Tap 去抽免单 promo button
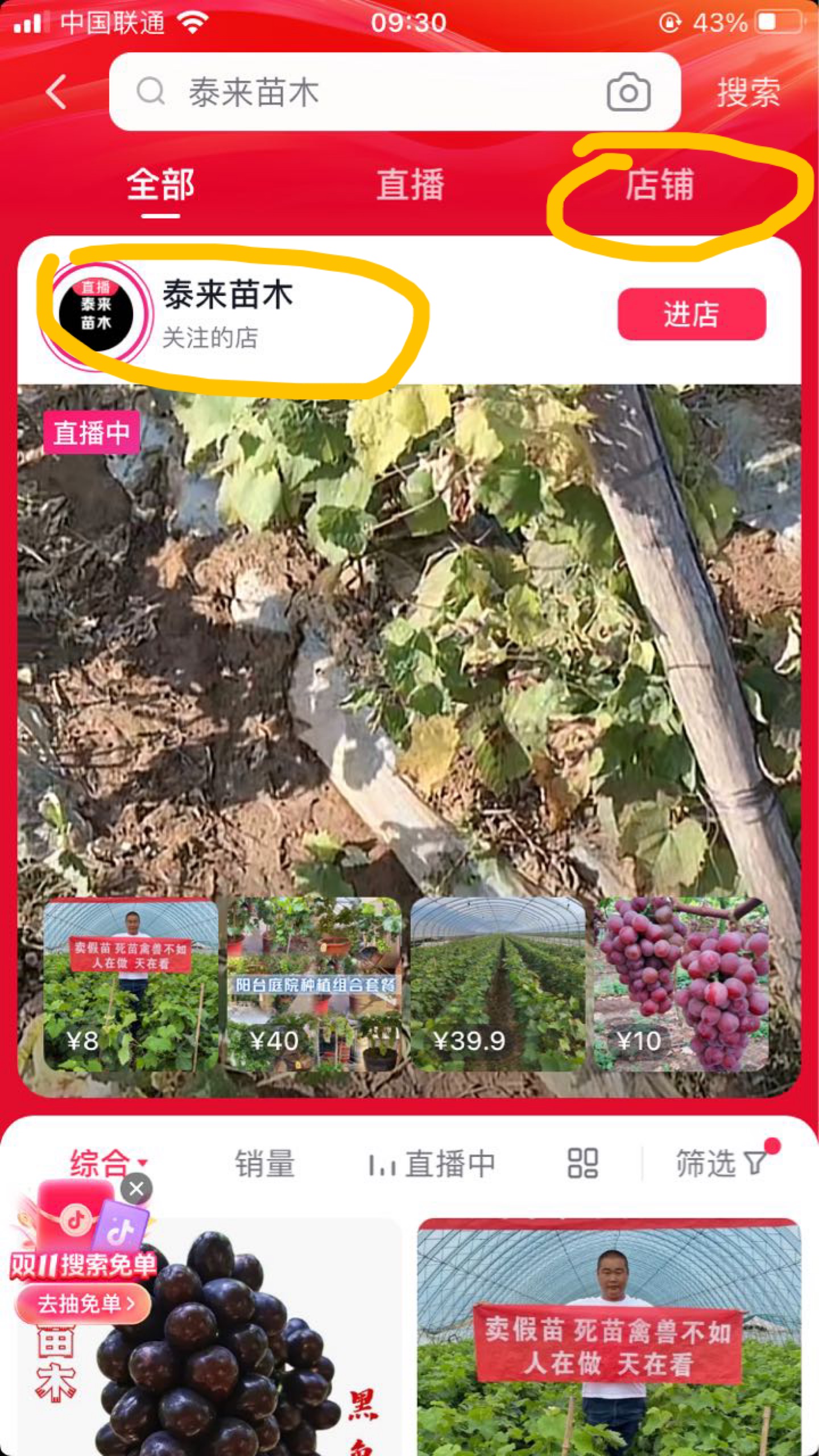The height and width of the screenshot is (1456, 819). coord(84,1303)
